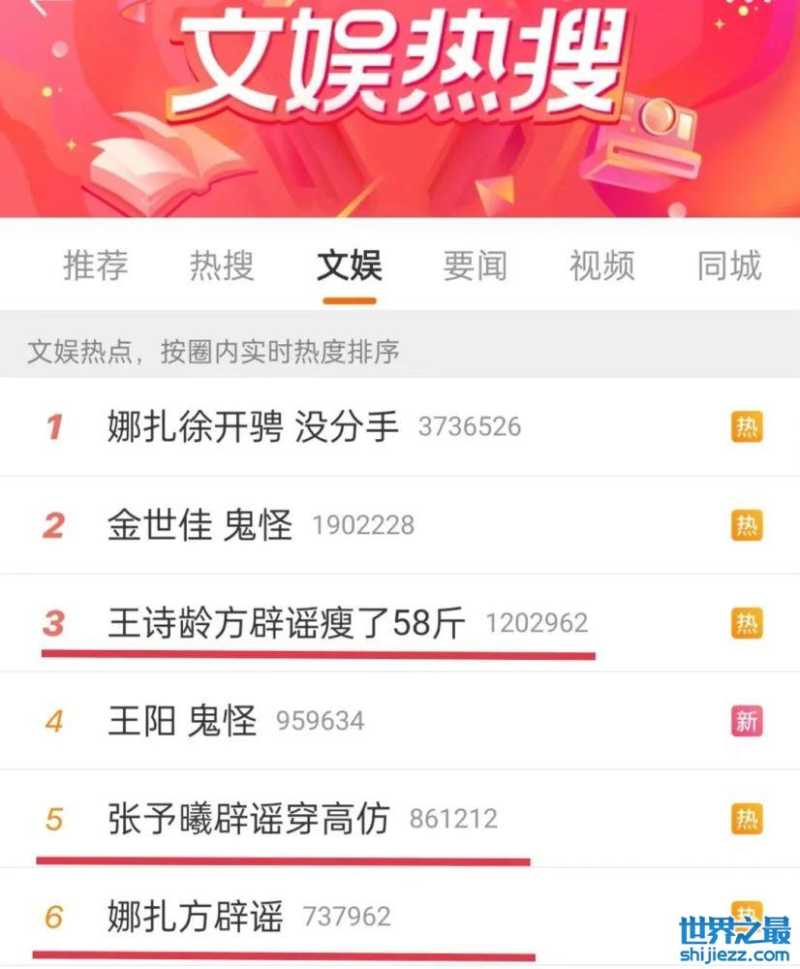Open hot topic 娜扎徐开骋 没分手
Screen dimensions: 800x969
(x=253, y=427)
